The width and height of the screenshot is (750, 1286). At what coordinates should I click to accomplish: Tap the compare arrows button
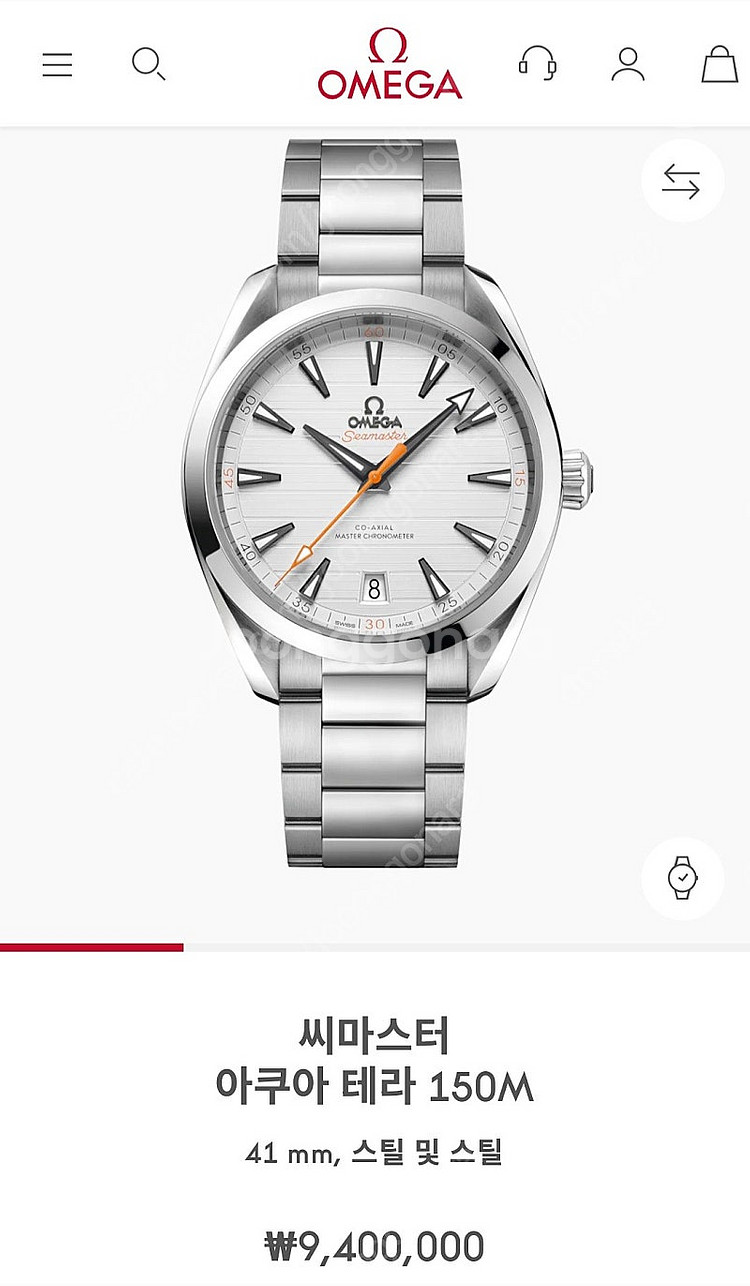coord(682,181)
